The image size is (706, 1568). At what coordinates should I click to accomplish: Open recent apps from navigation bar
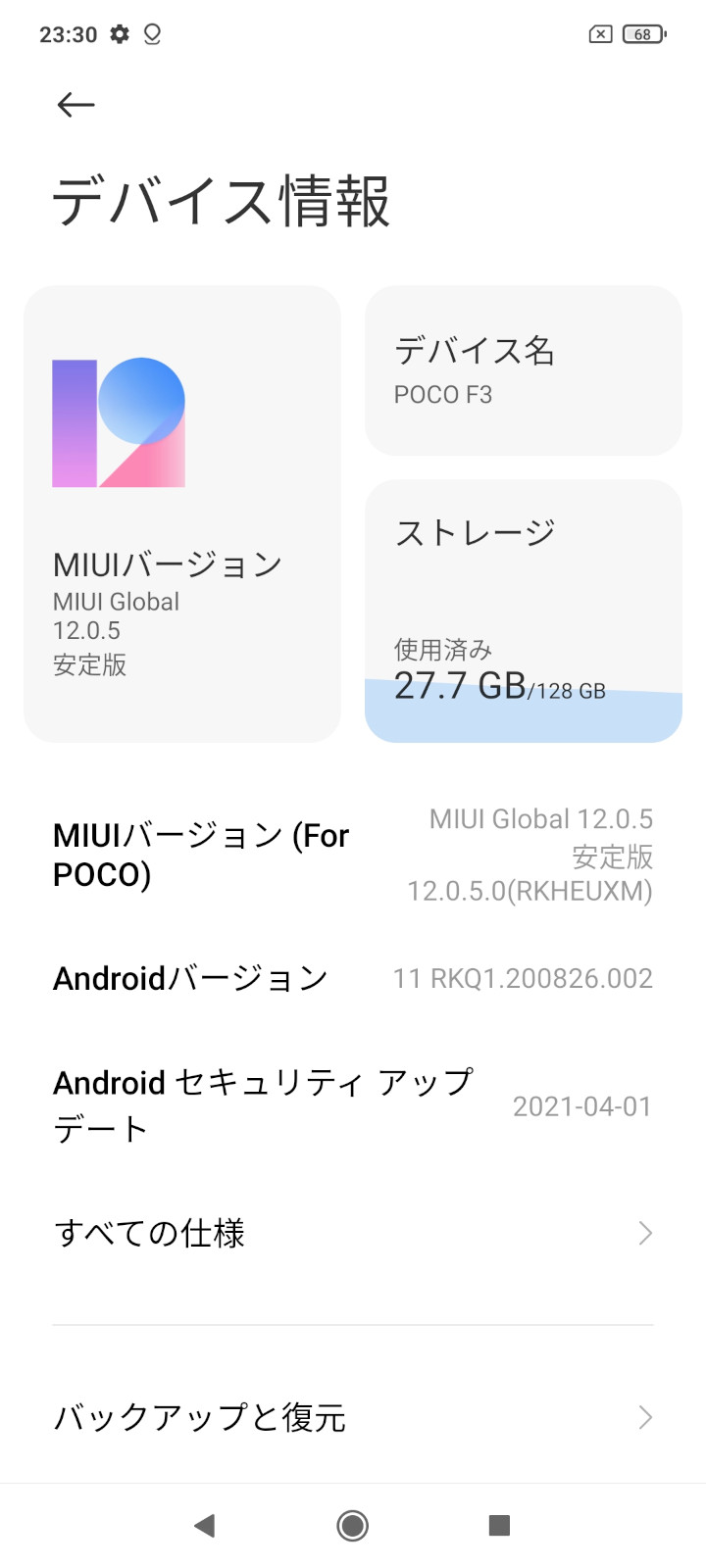click(499, 1525)
